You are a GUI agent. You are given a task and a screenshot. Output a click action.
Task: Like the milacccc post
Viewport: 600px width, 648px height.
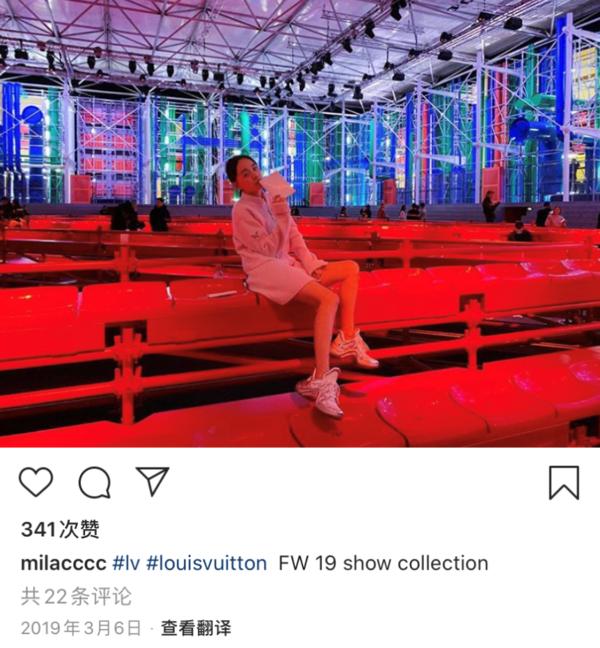point(36,482)
